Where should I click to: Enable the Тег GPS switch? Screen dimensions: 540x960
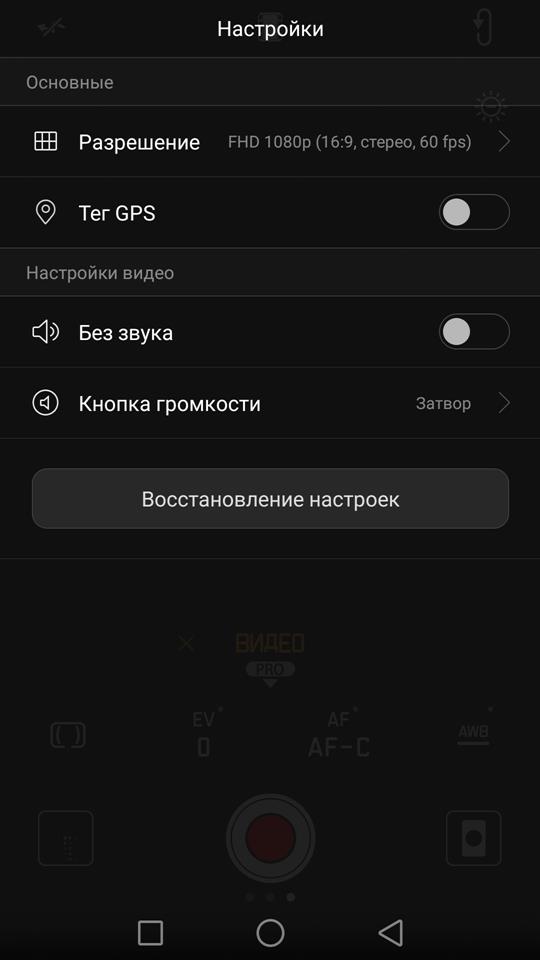(x=474, y=212)
